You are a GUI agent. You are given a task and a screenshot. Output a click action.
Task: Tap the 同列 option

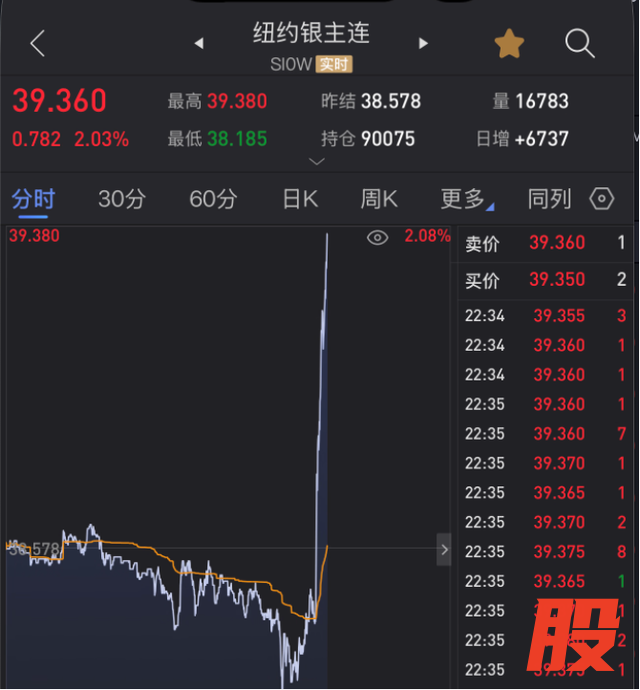(x=549, y=199)
